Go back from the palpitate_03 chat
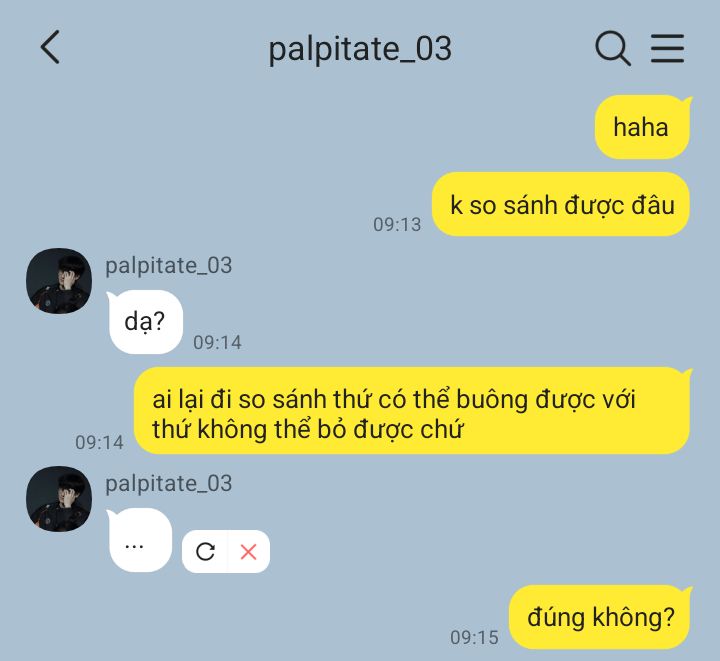 tap(50, 47)
